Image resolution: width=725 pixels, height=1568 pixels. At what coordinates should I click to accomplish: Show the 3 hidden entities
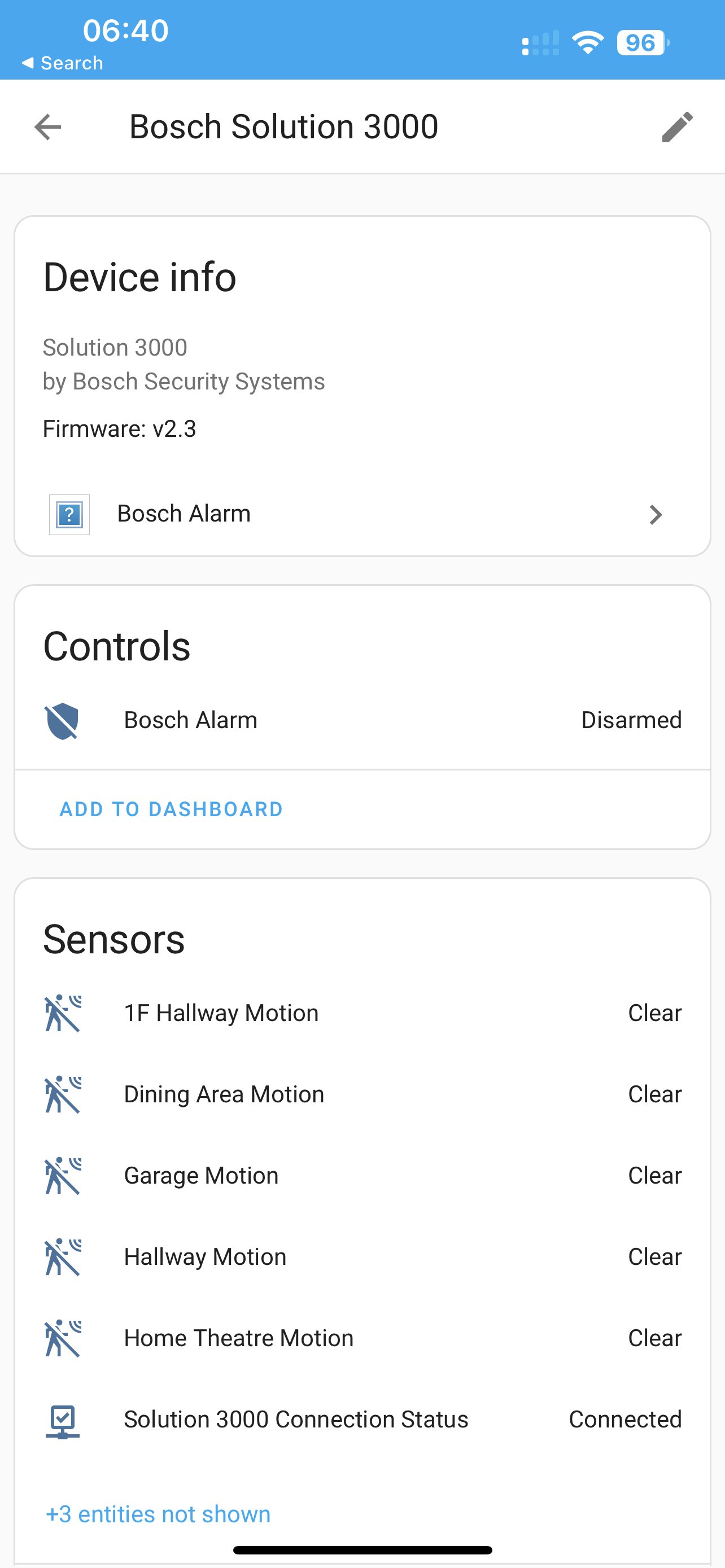[158, 1513]
